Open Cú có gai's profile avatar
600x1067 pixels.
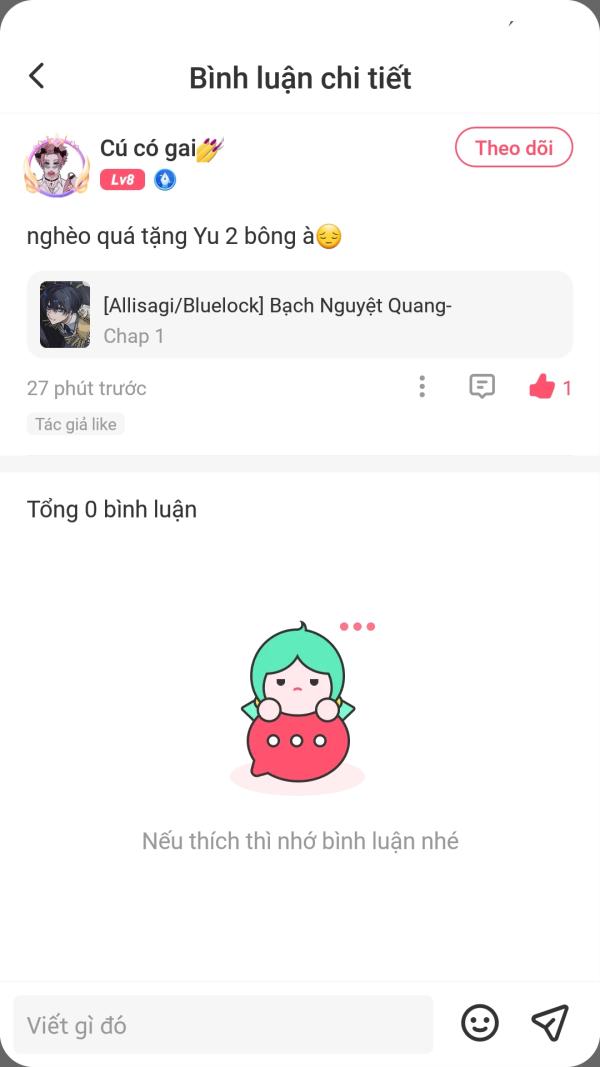[x=57, y=165]
